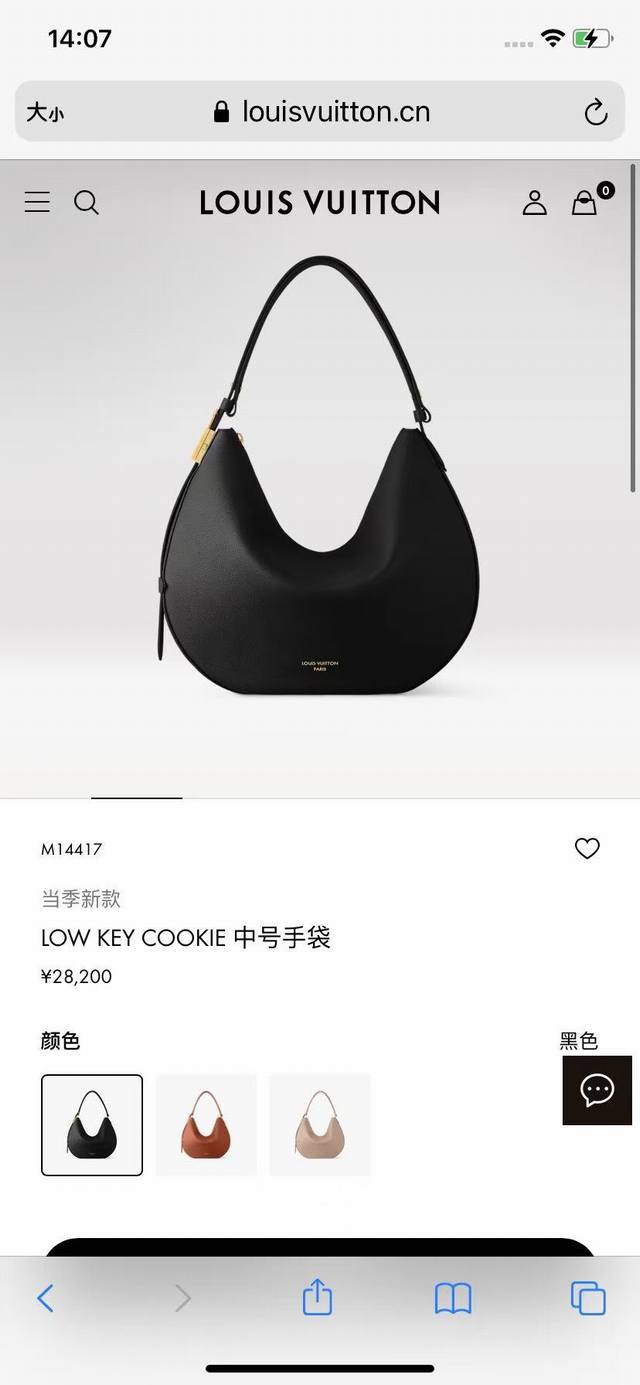The image size is (640, 1385).
Task: Open the chat support bubble
Action: (597, 1090)
